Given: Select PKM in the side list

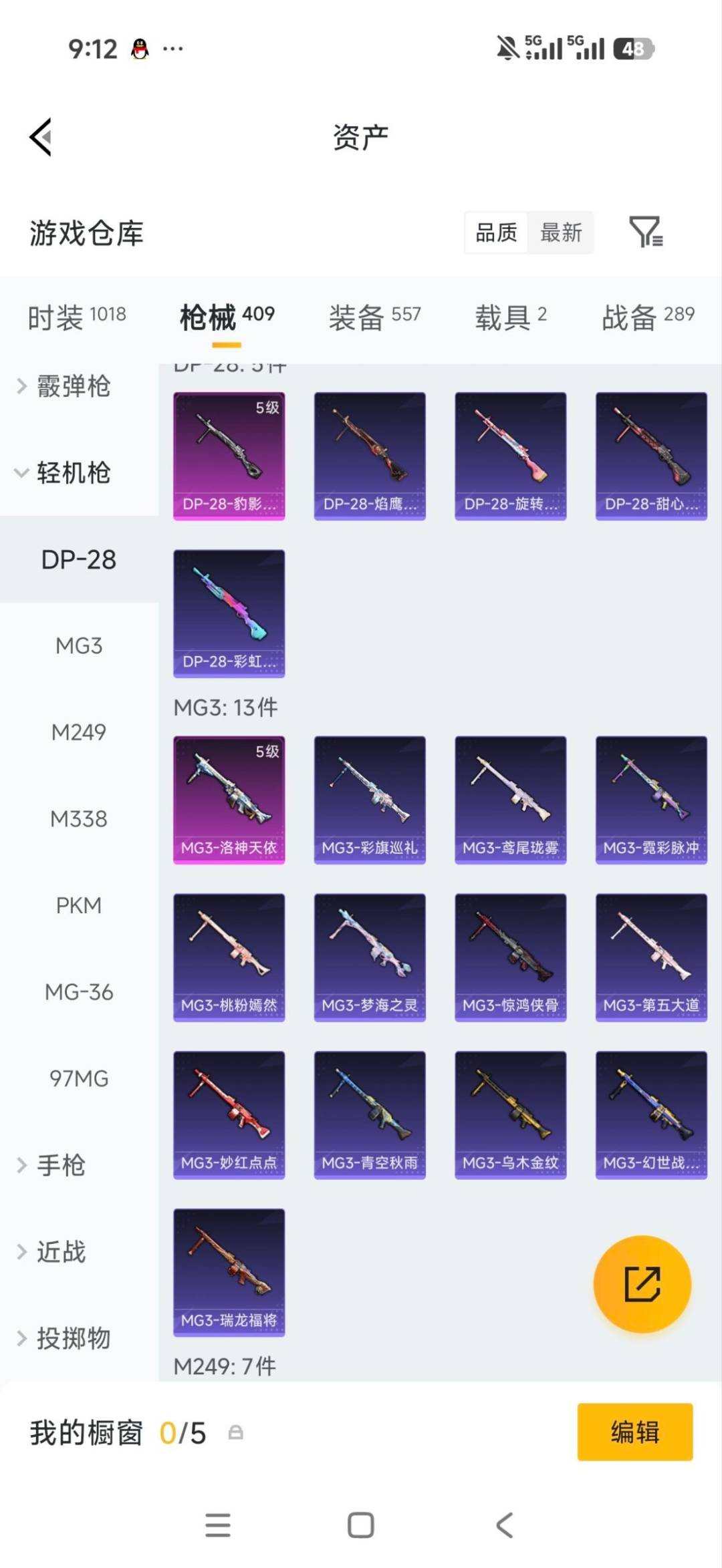Looking at the screenshot, I should pyautogui.click(x=79, y=905).
